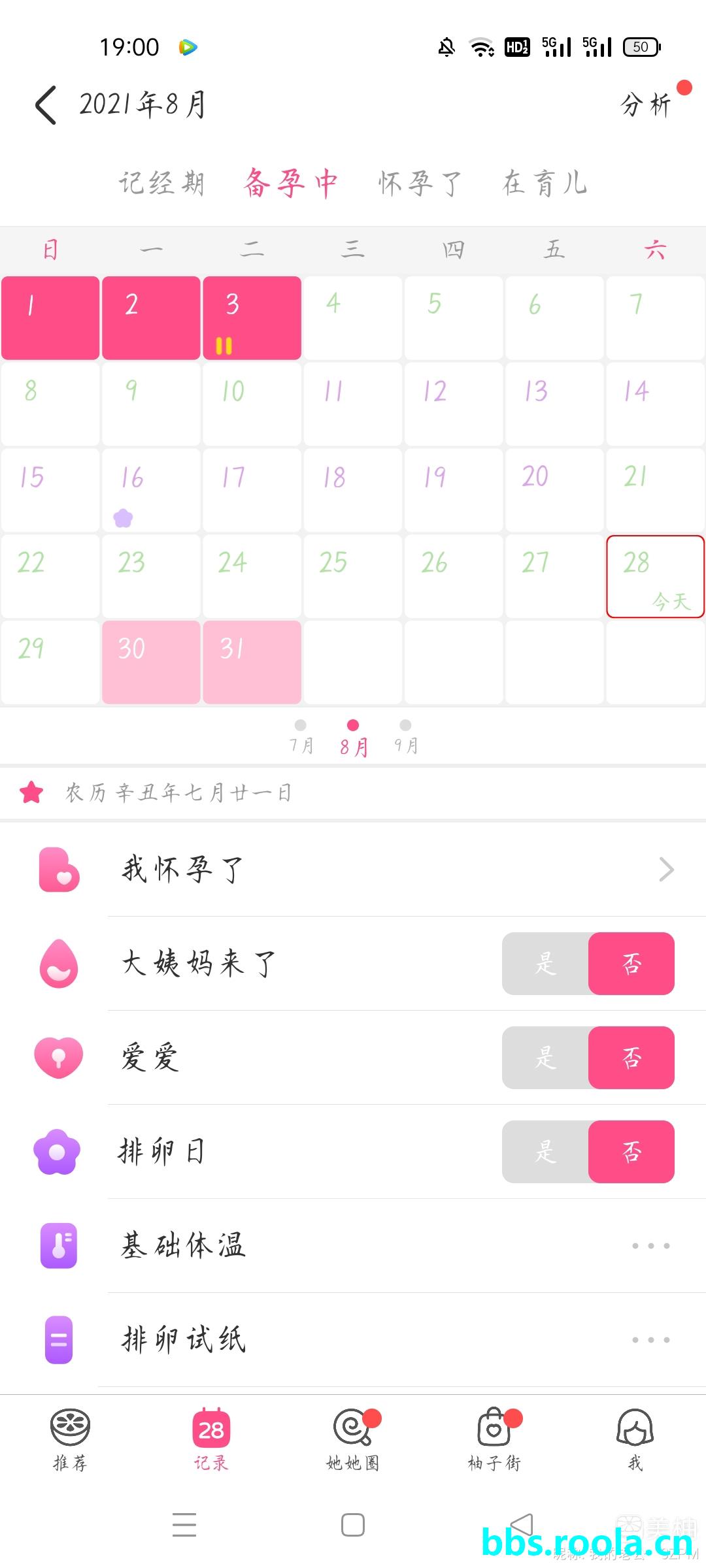Tap the system home button

[x=353, y=1525]
